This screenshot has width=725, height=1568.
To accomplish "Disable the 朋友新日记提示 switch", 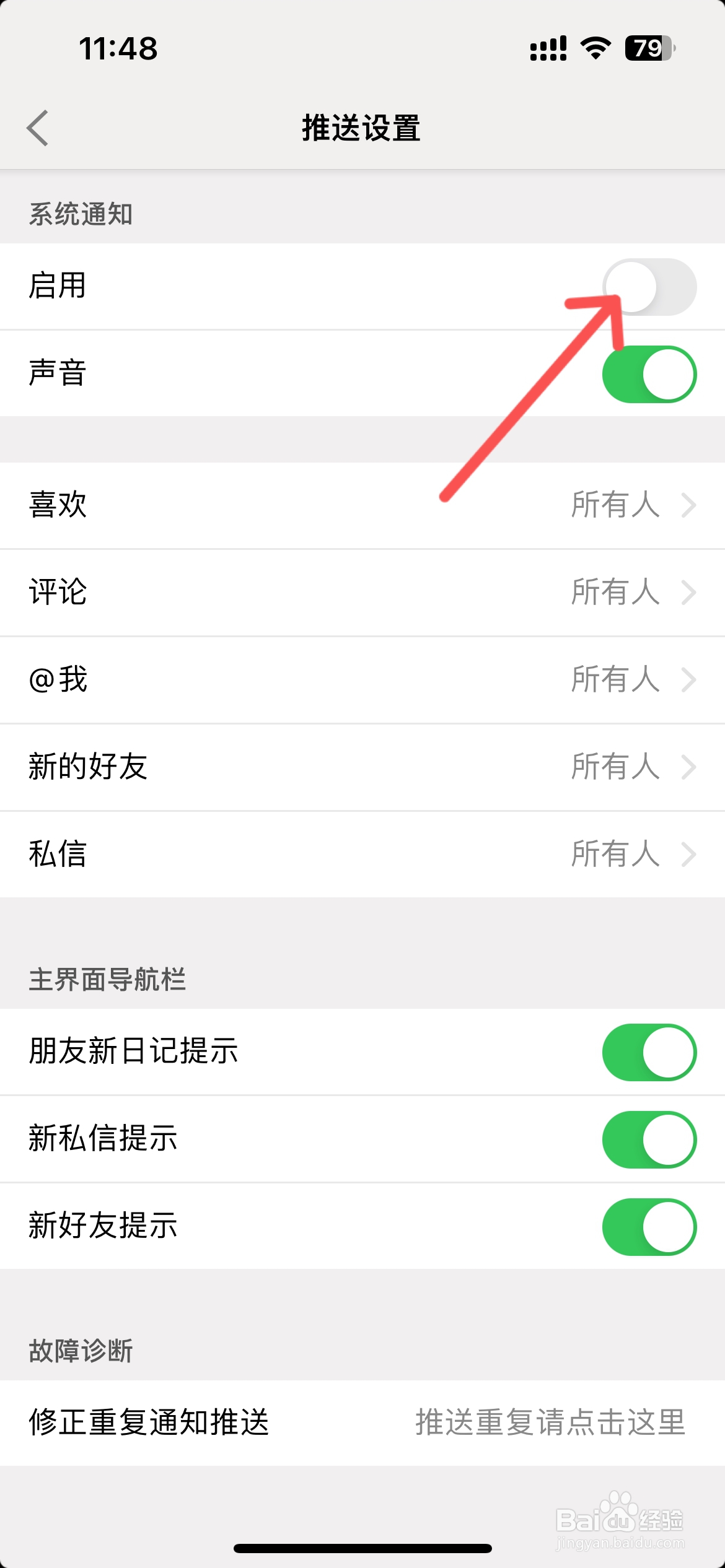I will click(x=649, y=1052).
